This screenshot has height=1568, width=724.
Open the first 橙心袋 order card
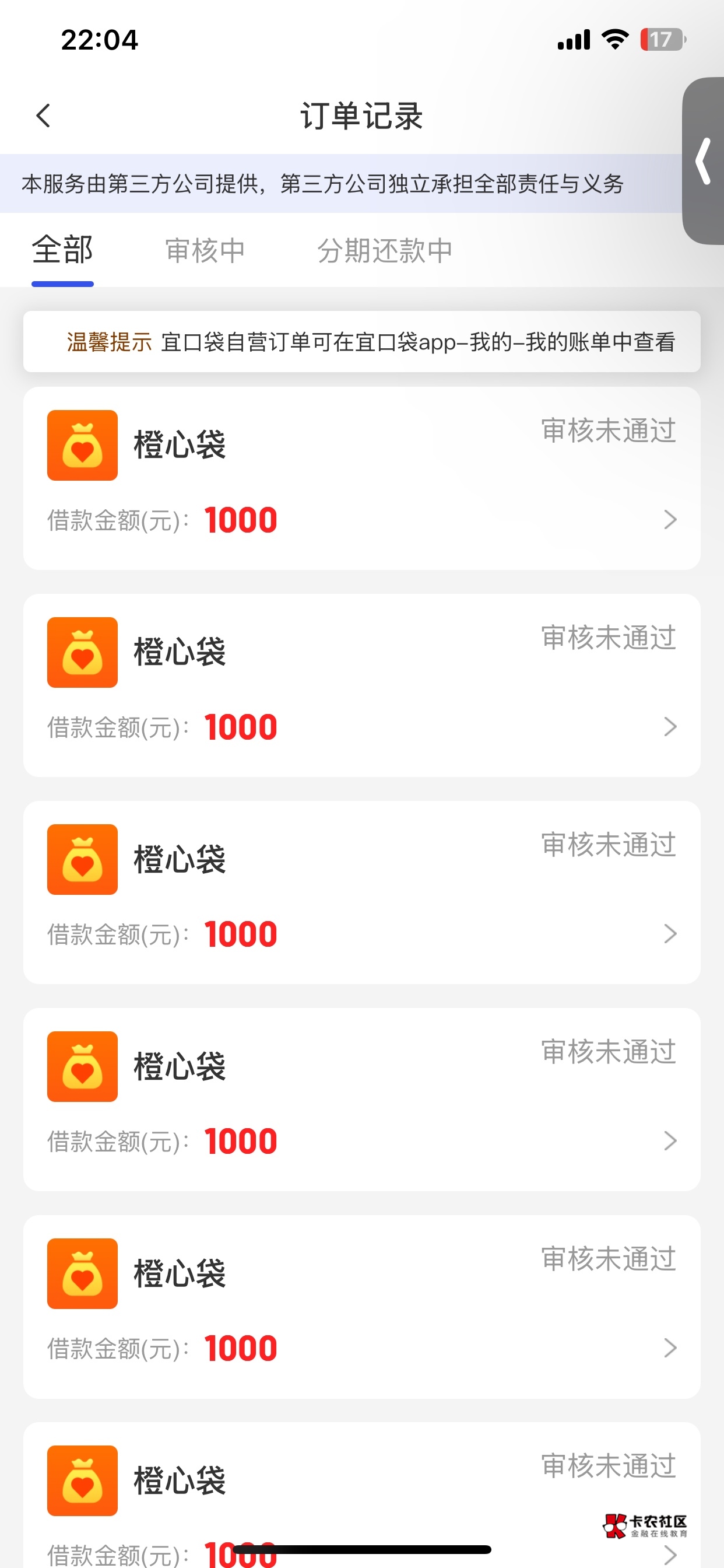point(361,478)
